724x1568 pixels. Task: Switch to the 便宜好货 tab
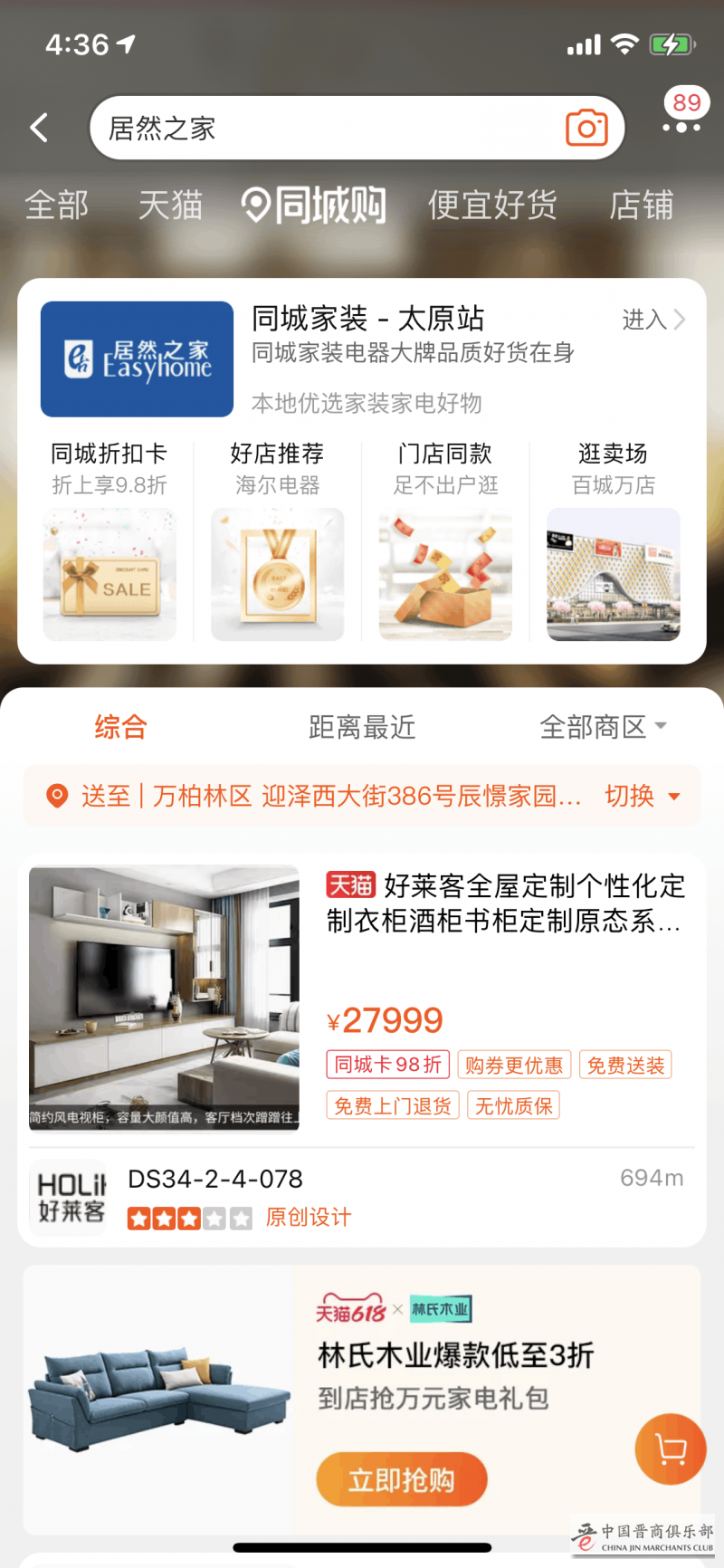pyautogui.click(x=492, y=206)
